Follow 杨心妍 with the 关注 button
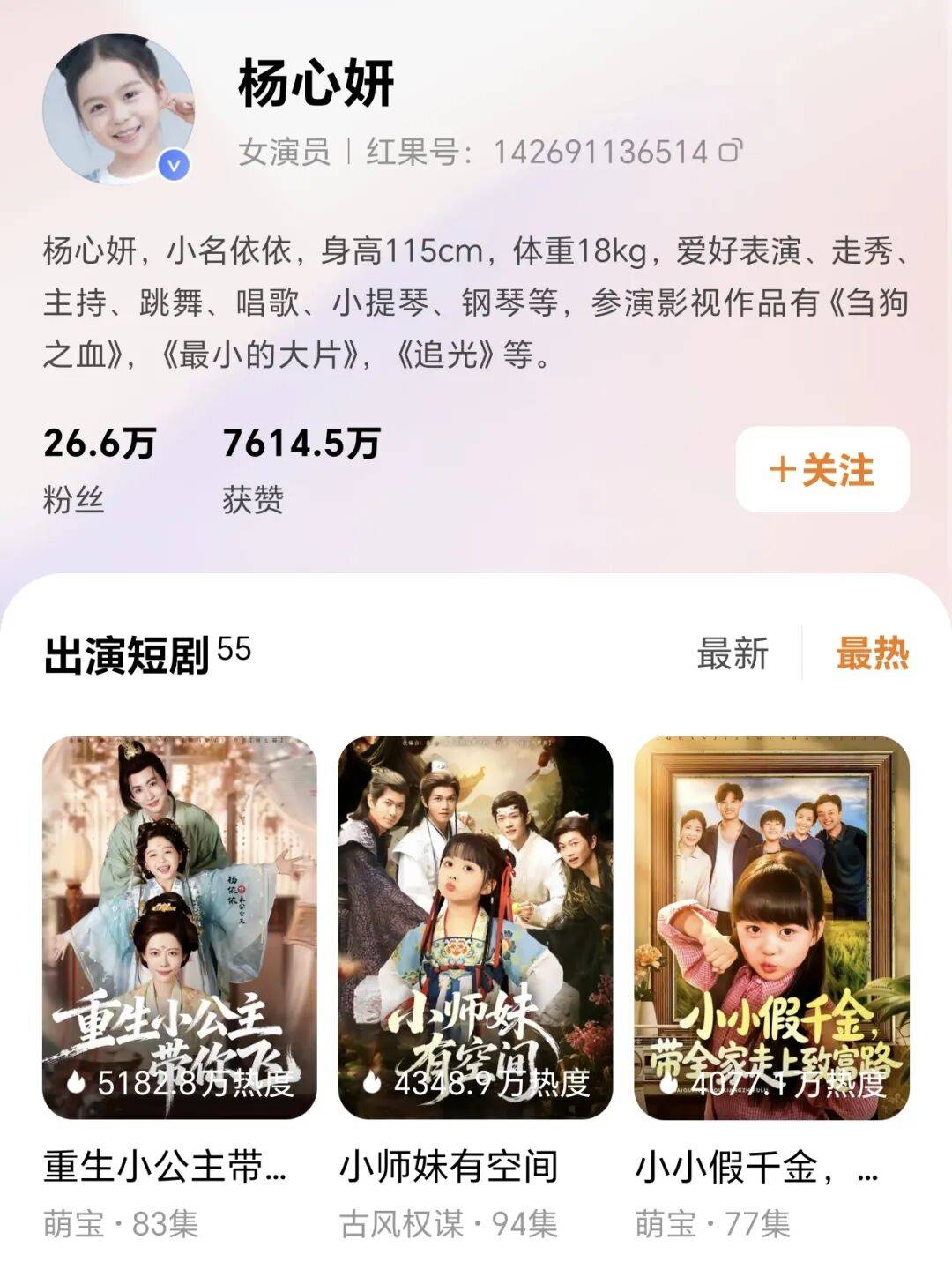 822,470
